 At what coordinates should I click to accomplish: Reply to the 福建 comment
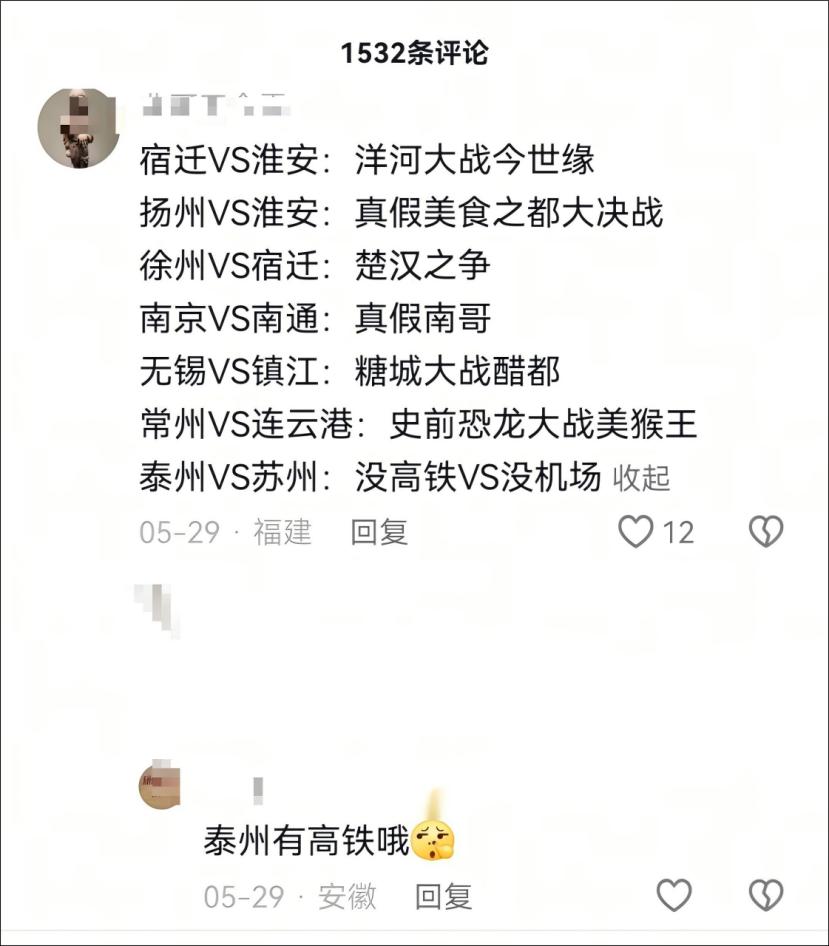tap(379, 532)
